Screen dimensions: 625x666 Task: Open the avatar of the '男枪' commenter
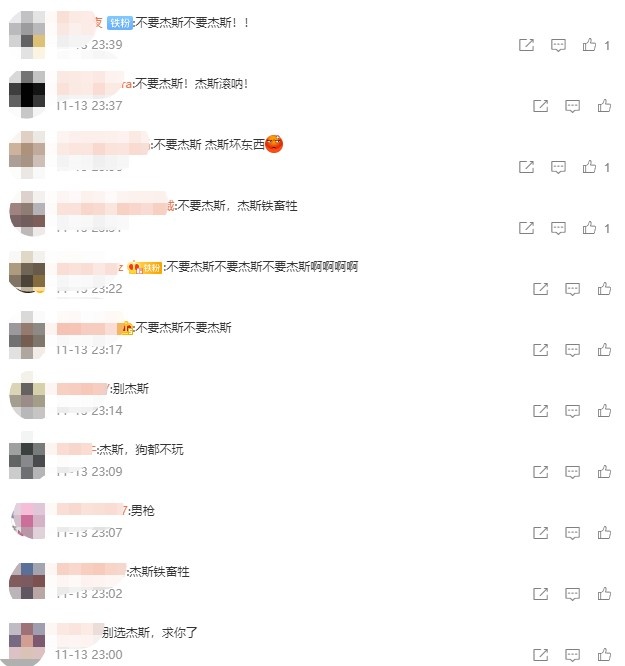[x=27, y=520]
